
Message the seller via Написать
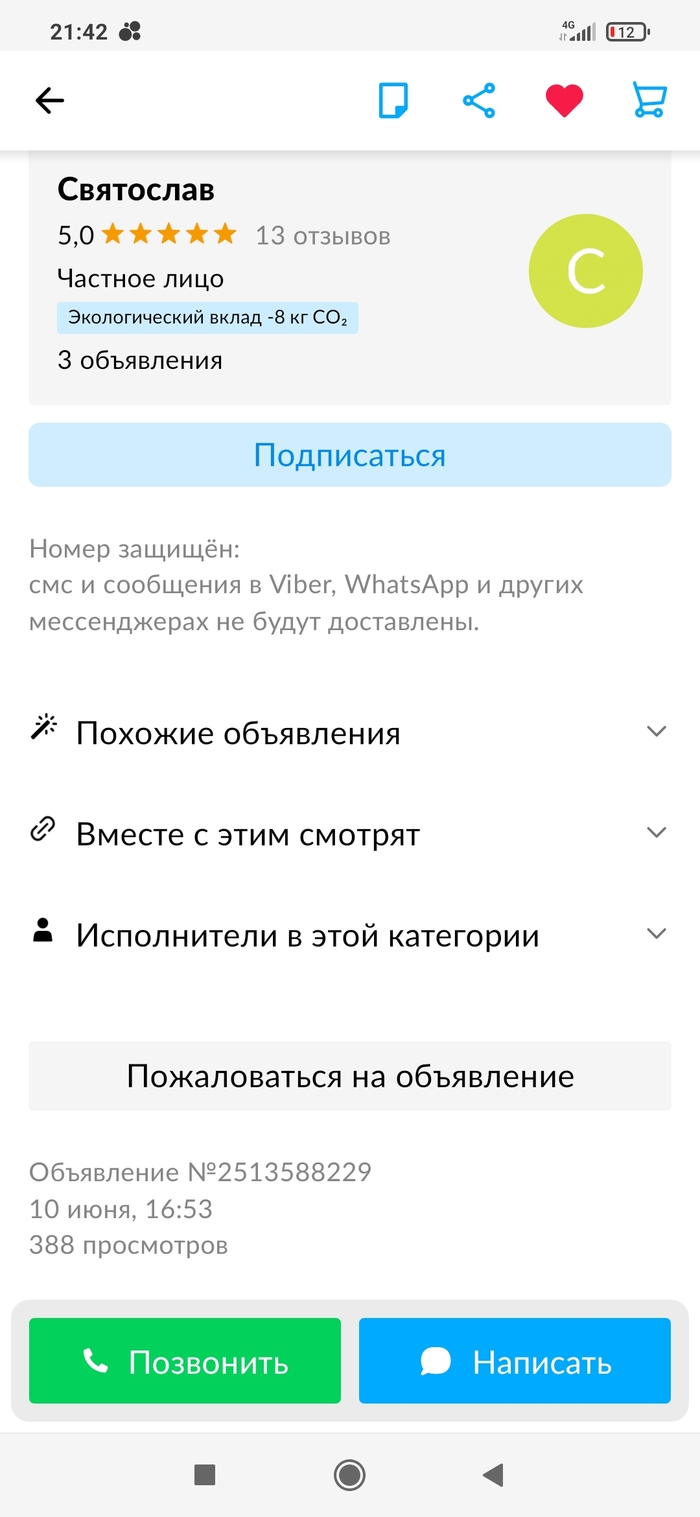[x=514, y=1361]
